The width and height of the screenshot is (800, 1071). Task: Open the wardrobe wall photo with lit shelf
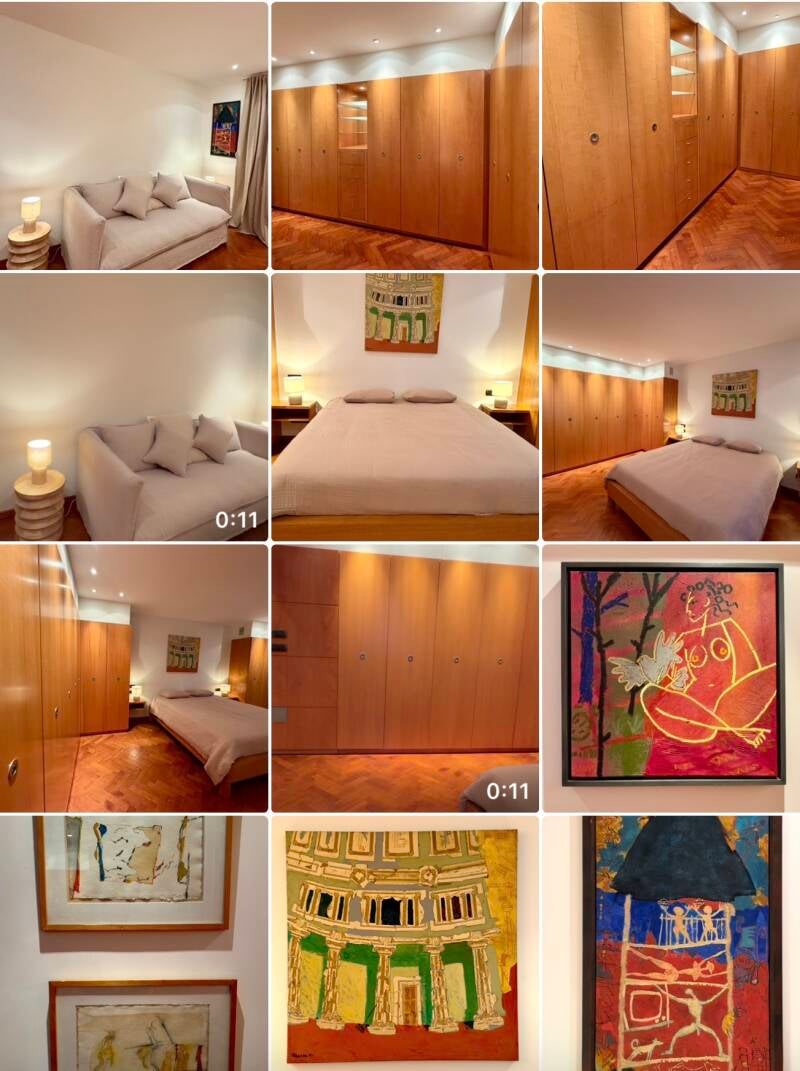point(405,136)
